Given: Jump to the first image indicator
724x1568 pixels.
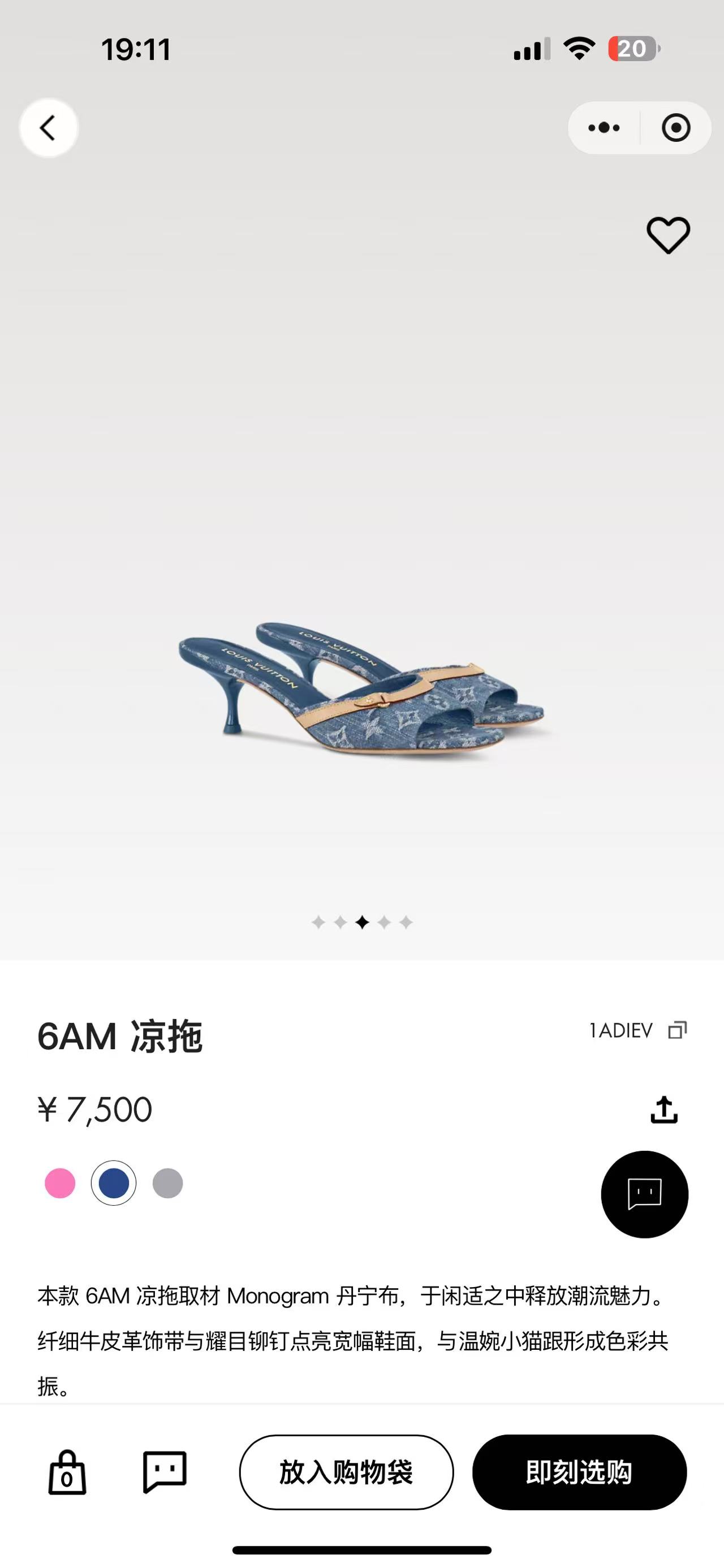Looking at the screenshot, I should point(318,922).
